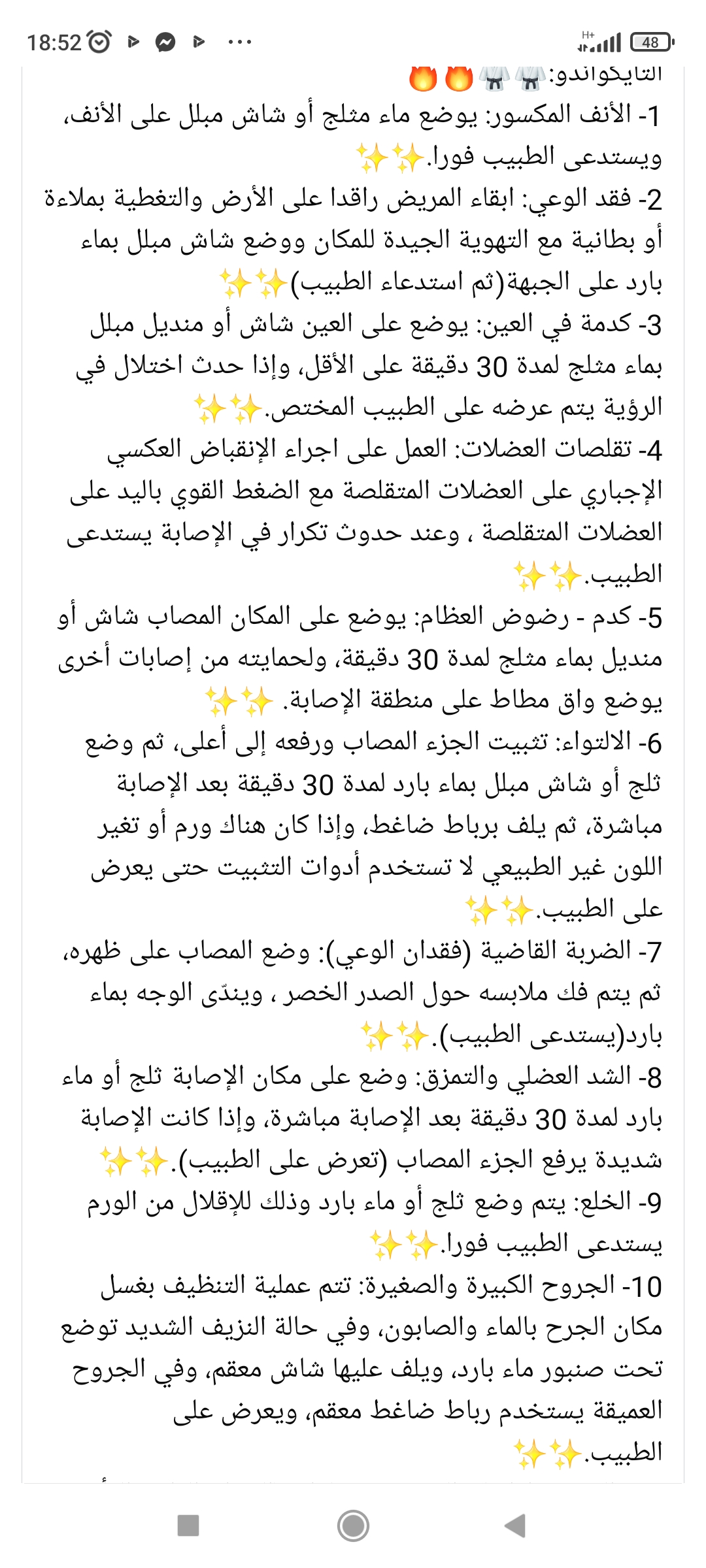Open the recent apps view
Image resolution: width=706 pixels, height=1568 pixels.
188,1526
